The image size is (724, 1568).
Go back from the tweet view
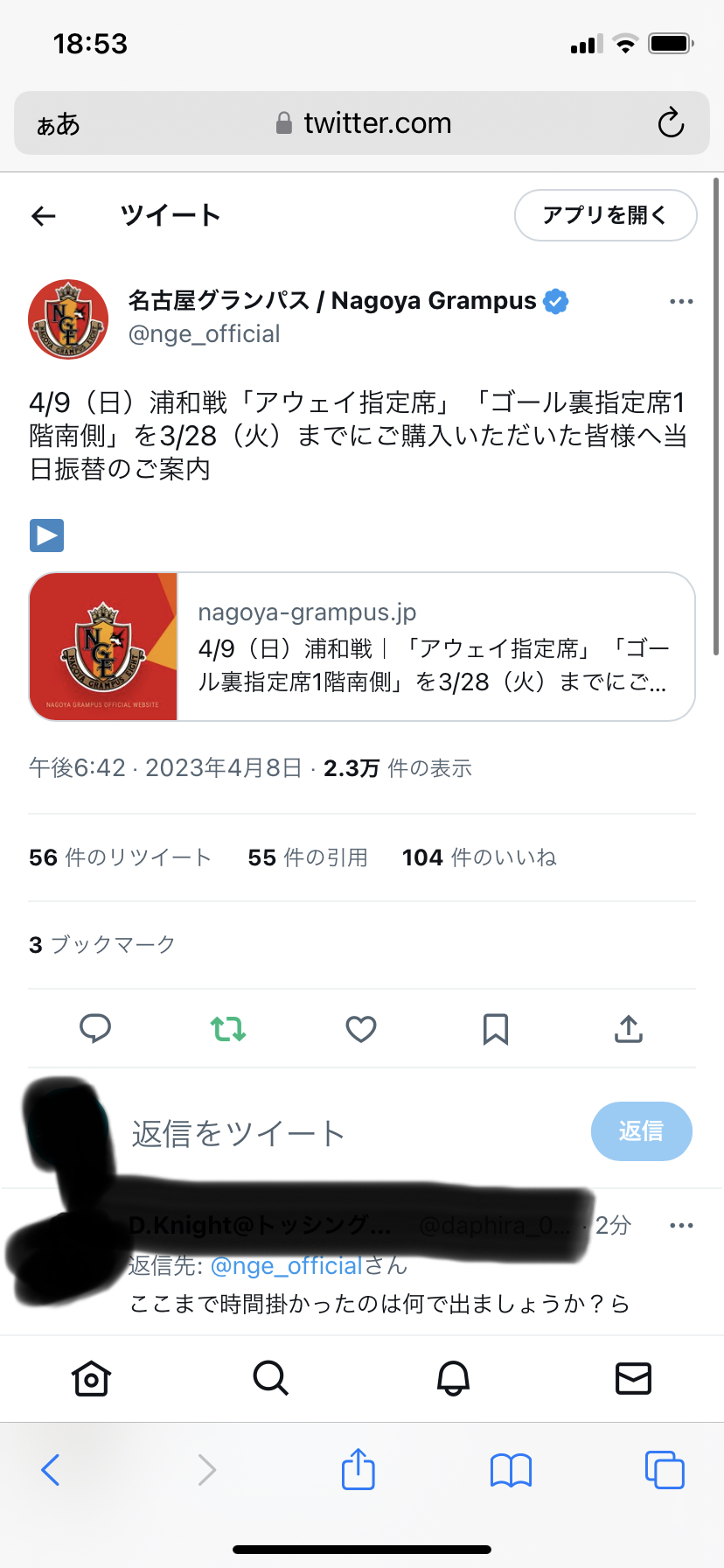[x=44, y=215]
